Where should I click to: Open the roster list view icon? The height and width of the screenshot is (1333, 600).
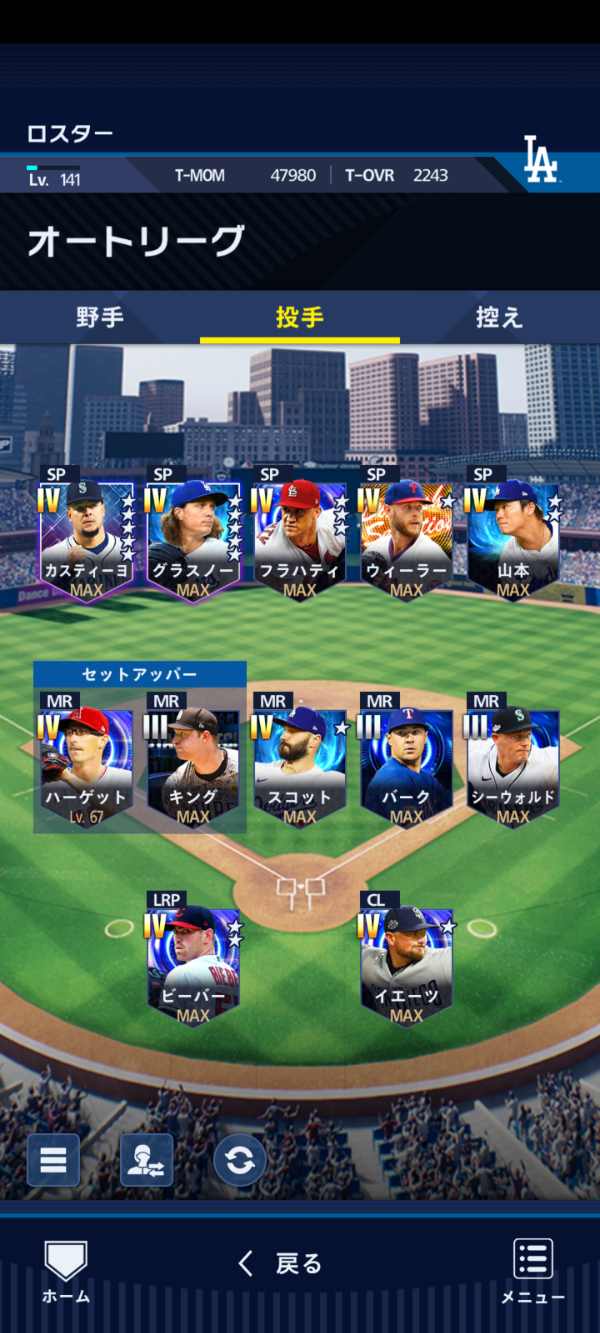point(53,1160)
